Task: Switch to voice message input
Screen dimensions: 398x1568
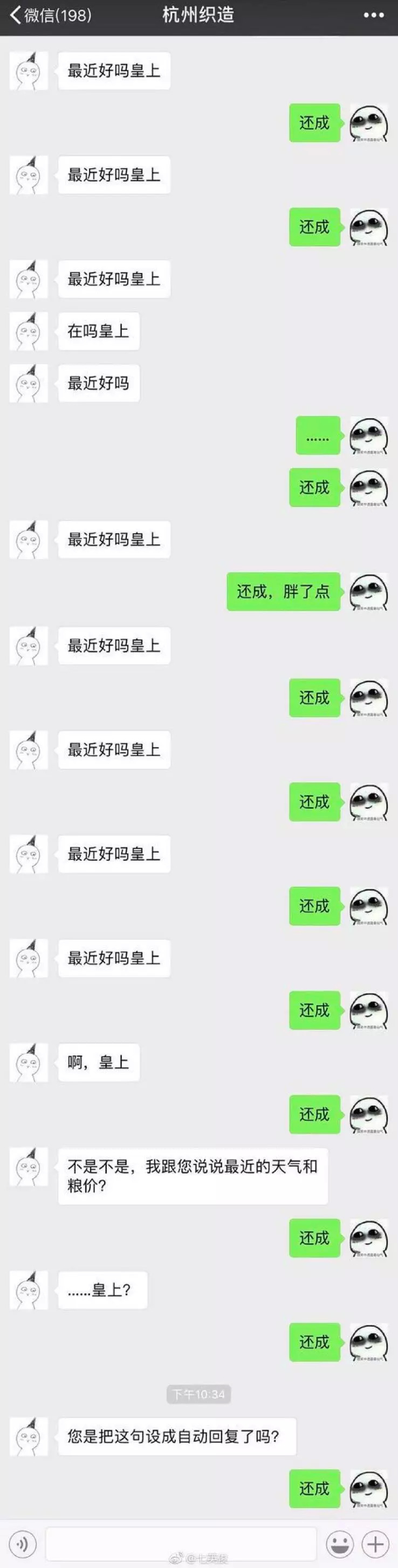Action: (23, 1543)
